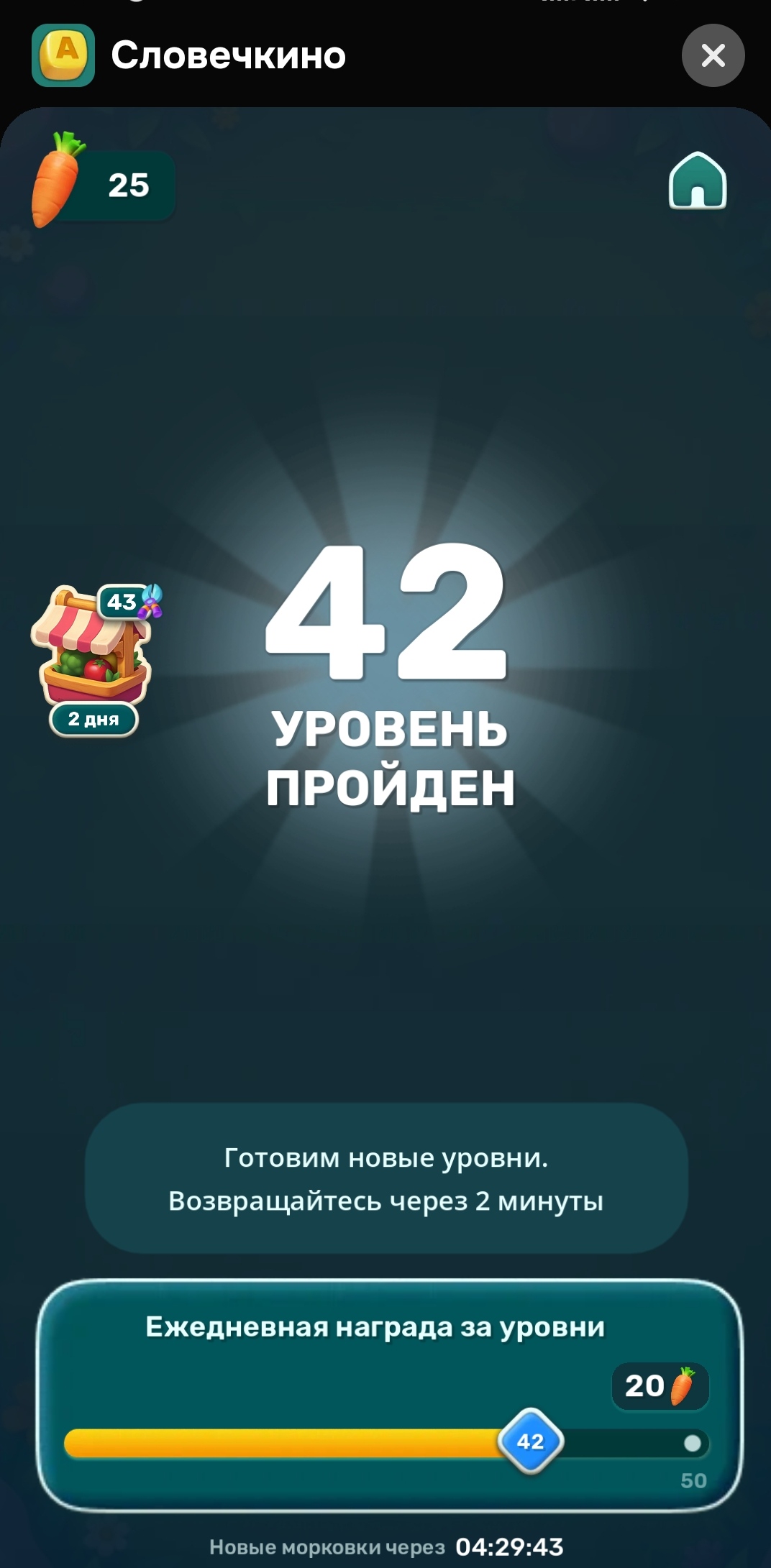
Task: Go to the home screen via house icon
Action: tap(698, 180)
